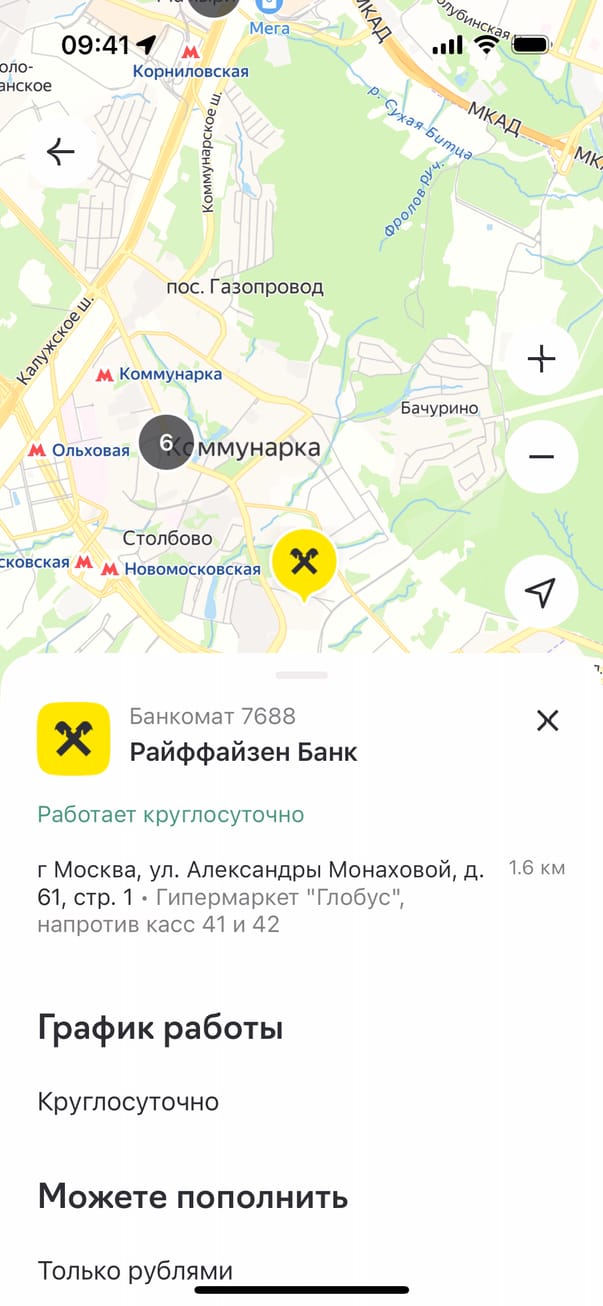Center map on my location
Viewport: 603px width, 1306px height.
(x=541, y=592)
